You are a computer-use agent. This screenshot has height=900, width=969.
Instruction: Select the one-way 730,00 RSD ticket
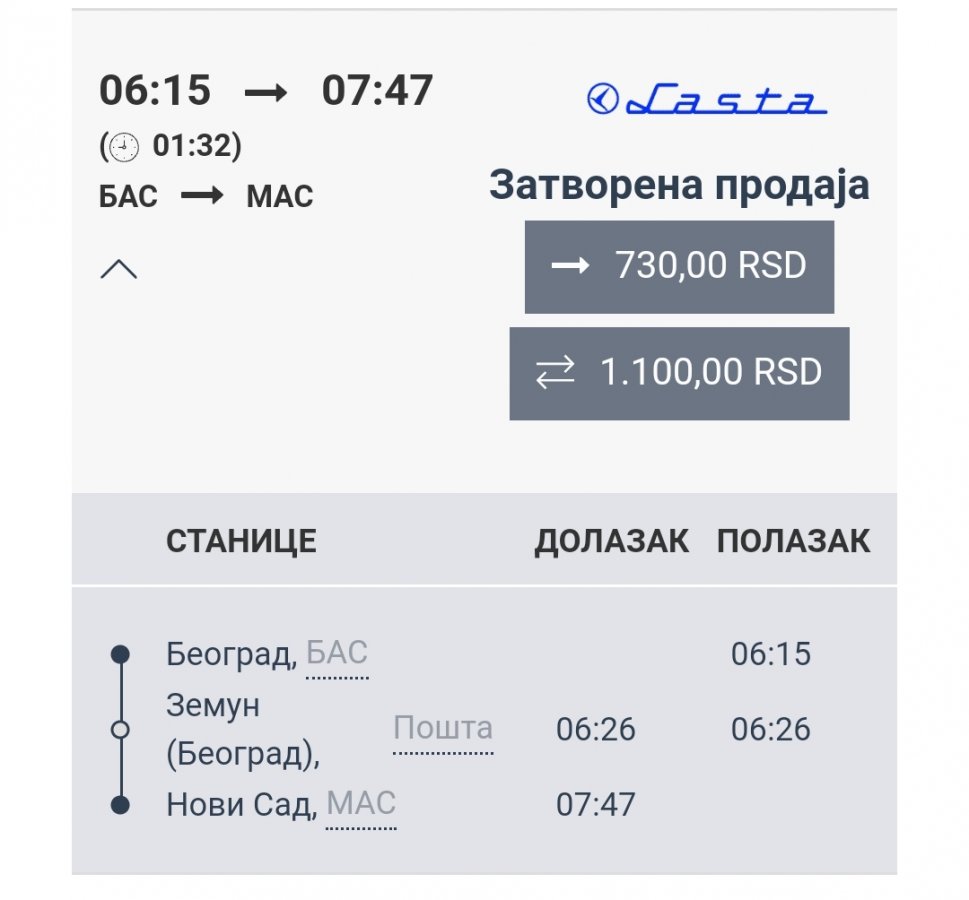679,267
